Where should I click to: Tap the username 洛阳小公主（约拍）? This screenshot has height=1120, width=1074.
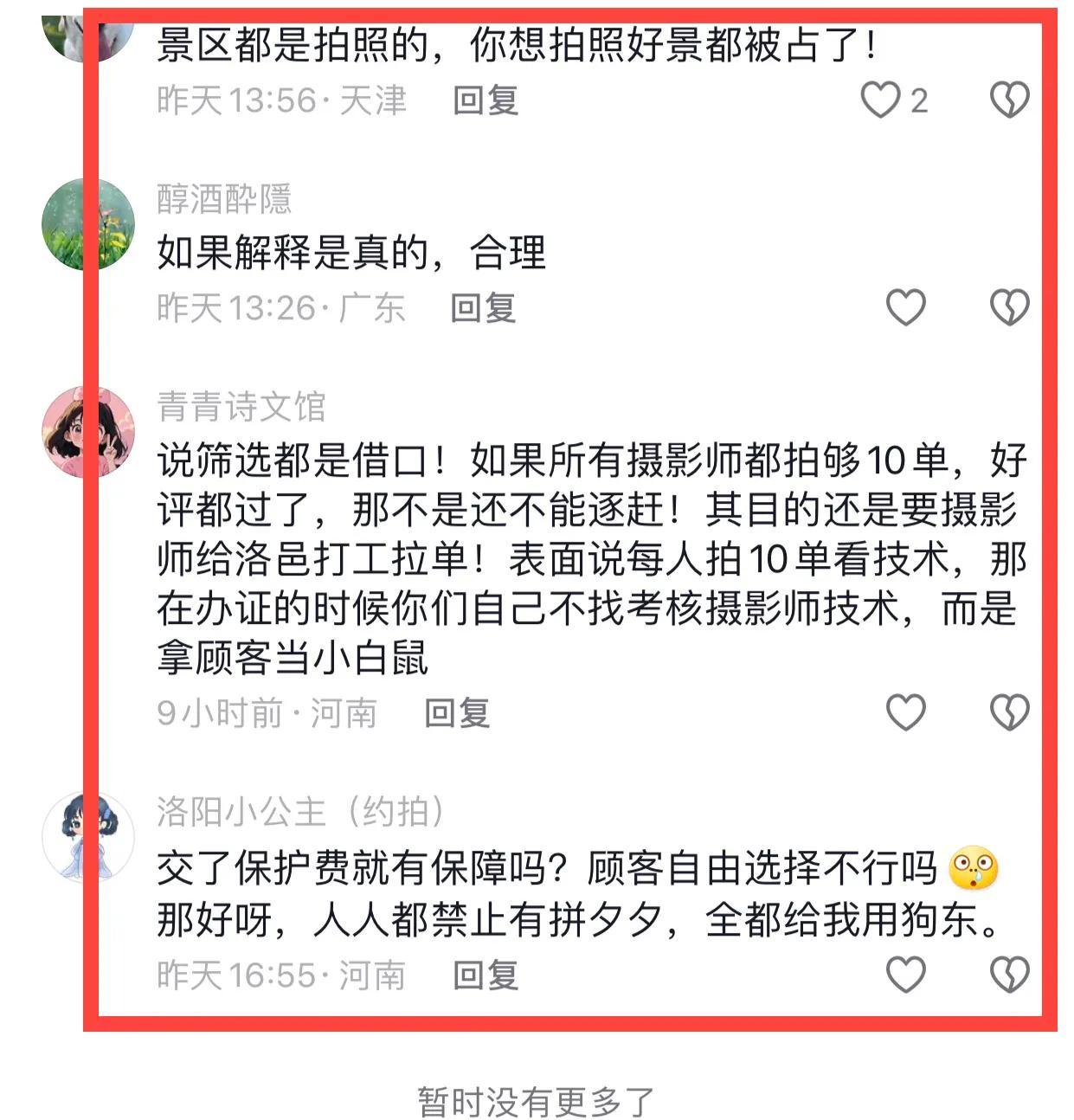click(300, 812)
